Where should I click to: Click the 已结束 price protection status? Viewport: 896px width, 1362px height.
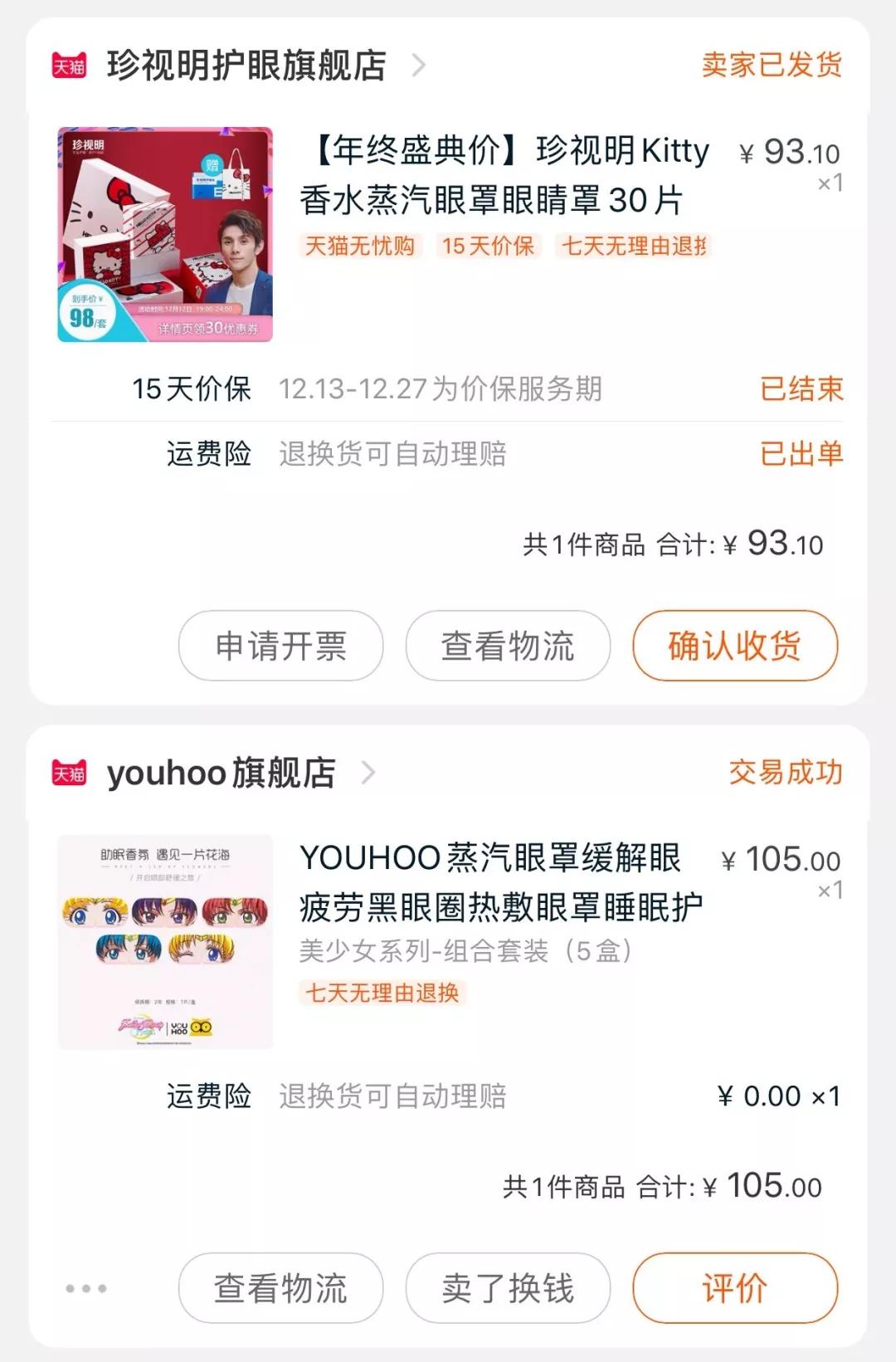pos(801,388)
